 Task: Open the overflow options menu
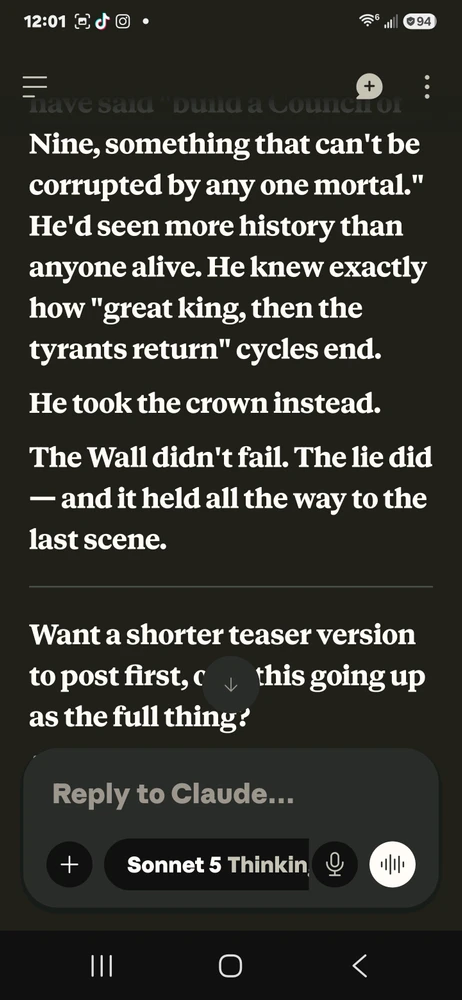coord(426,87)
